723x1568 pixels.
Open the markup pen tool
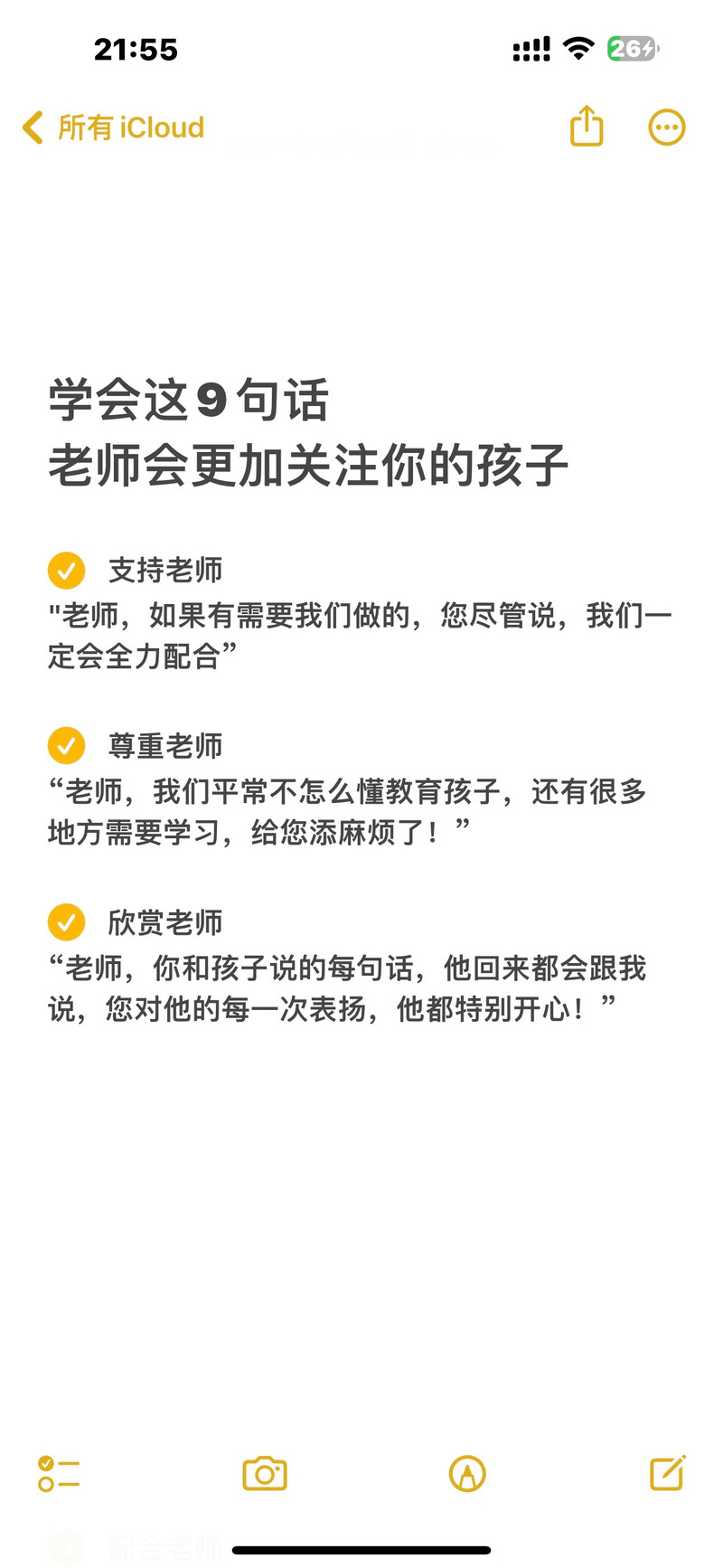467,1473
